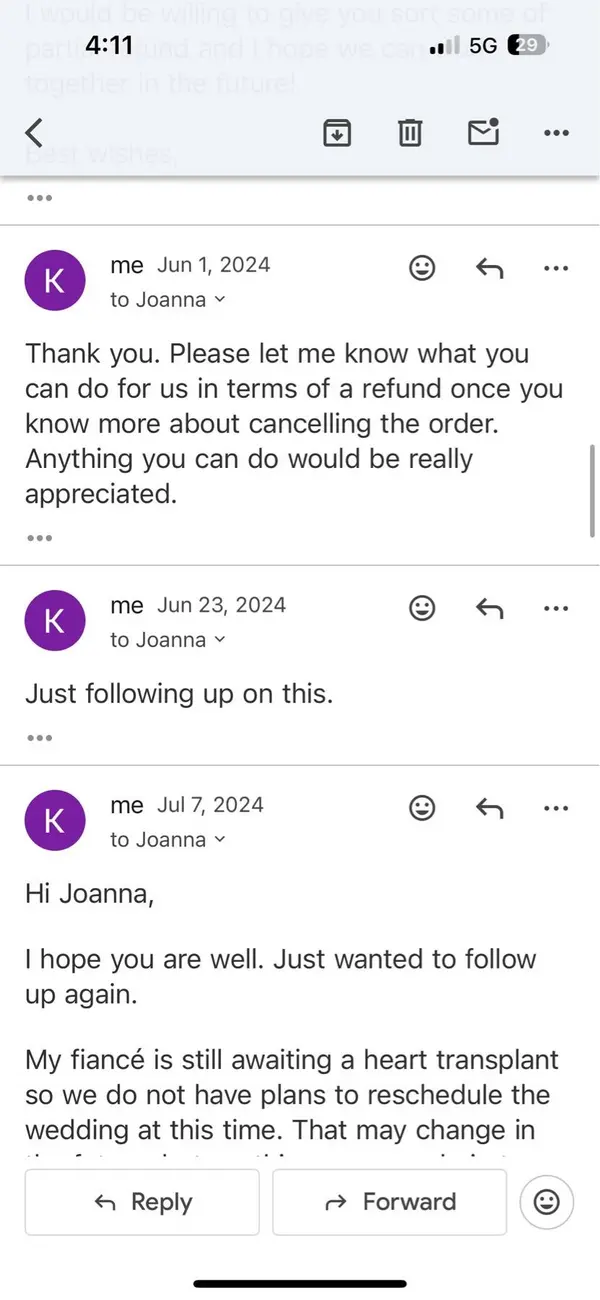
Task: Delete the conversation with trash icon
Action: tap(410, 132)
